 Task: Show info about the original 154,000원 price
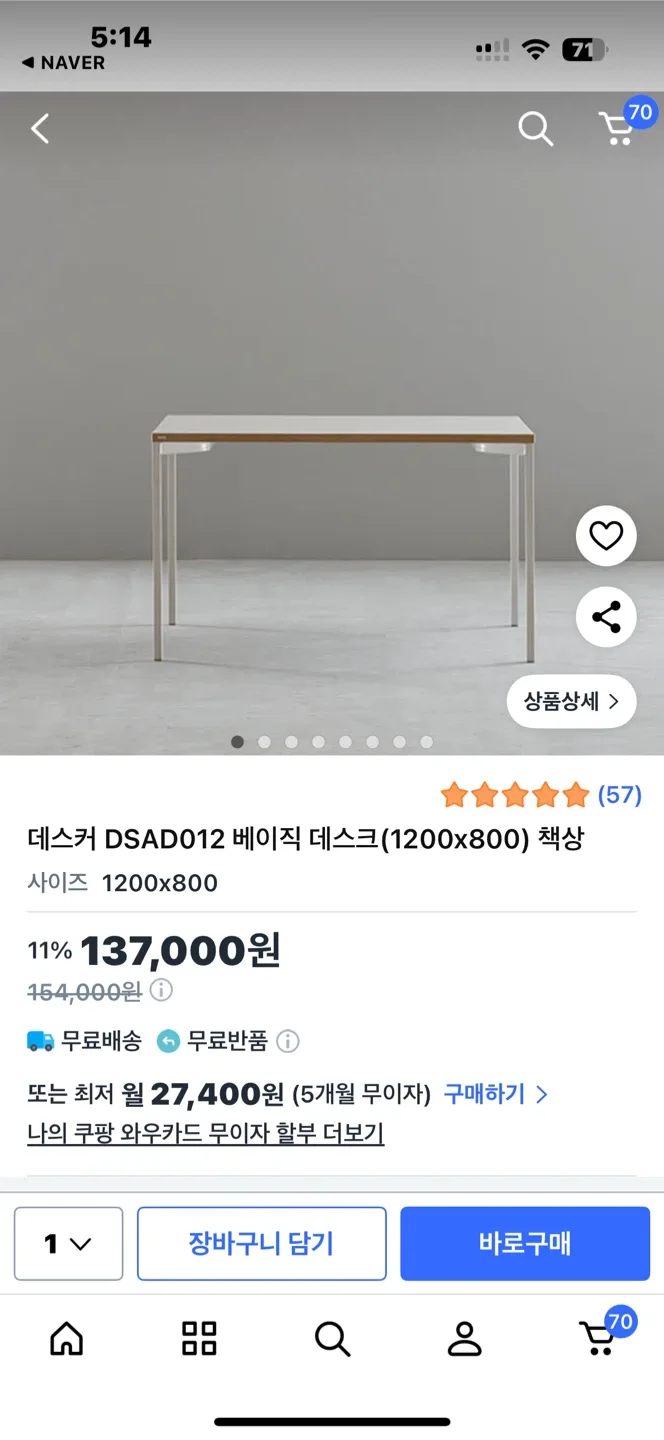pyautogui.click(x=161, y=991)
